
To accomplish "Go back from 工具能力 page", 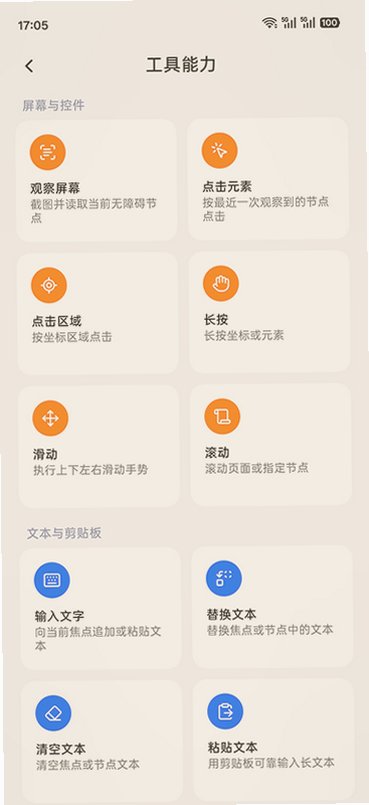I will tap(29, 66).
